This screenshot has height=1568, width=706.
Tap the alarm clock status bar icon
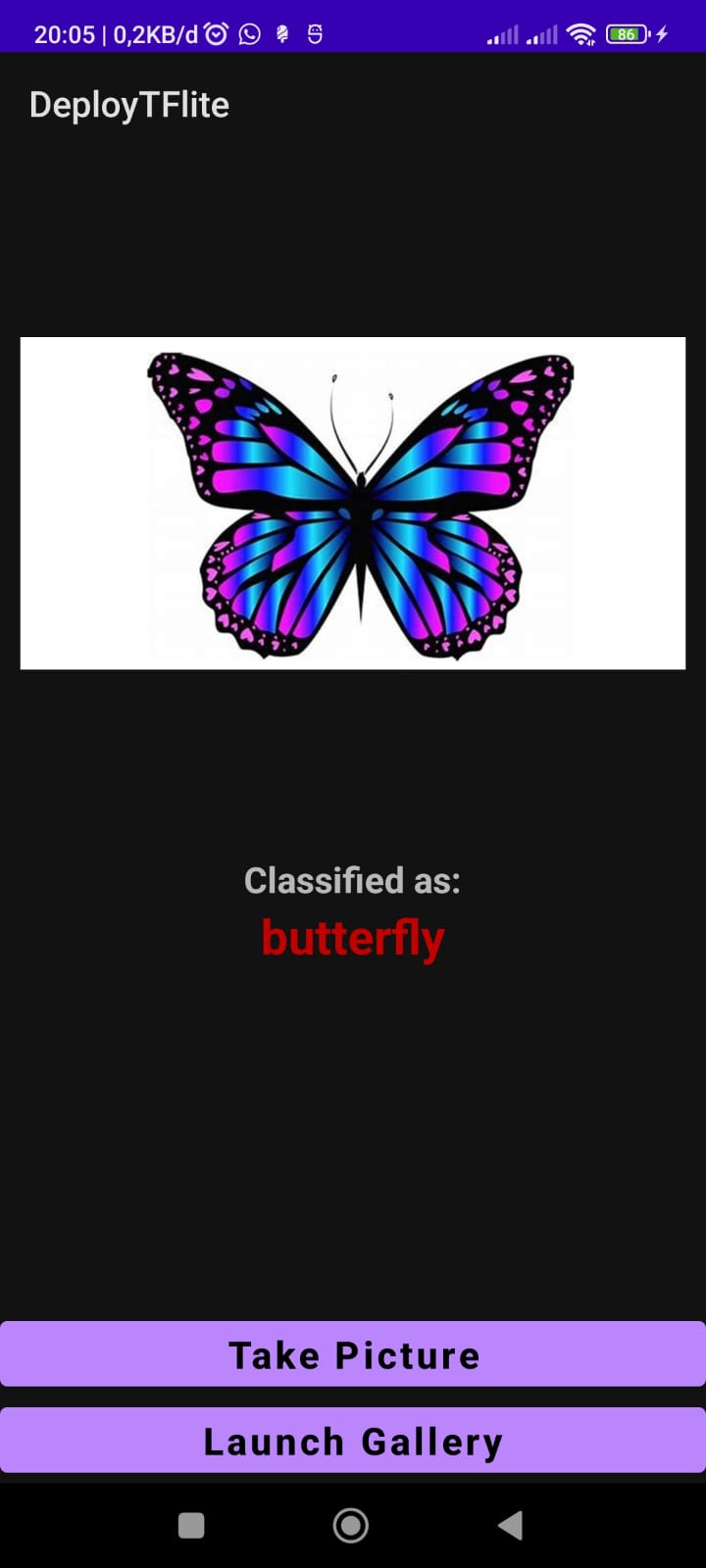(218, 33)
